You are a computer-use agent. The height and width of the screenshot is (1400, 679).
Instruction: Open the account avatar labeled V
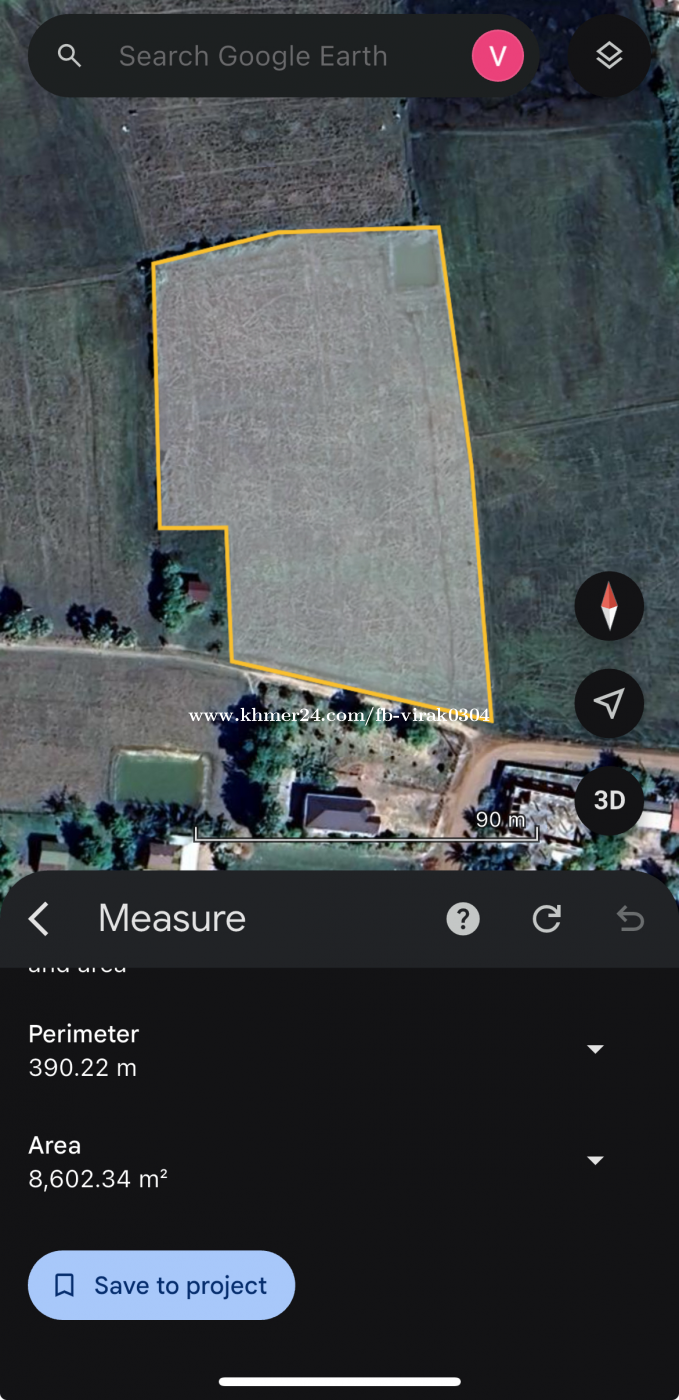497,56
